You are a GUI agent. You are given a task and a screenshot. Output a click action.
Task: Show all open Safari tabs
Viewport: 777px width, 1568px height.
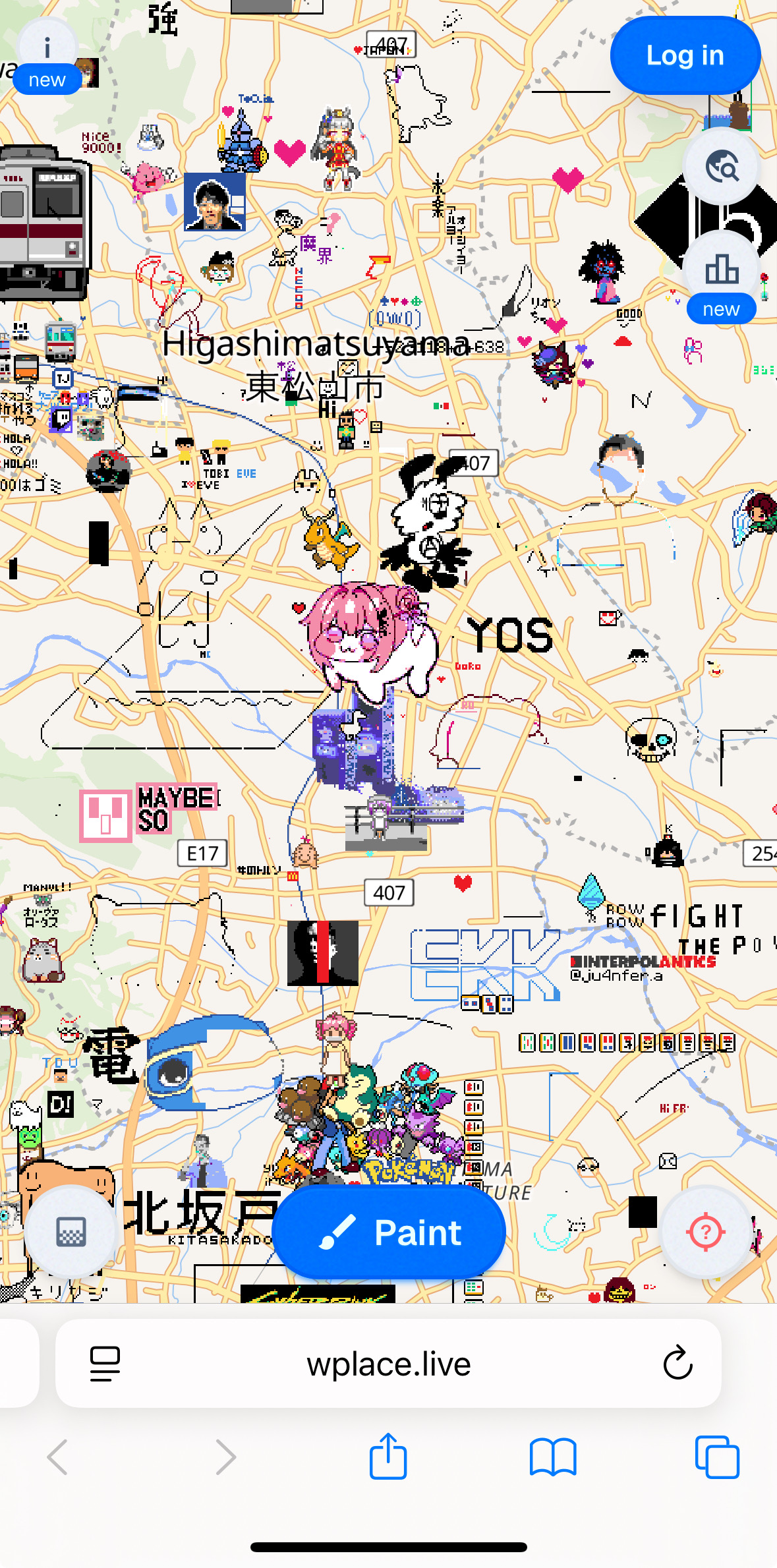(717, 1457)
